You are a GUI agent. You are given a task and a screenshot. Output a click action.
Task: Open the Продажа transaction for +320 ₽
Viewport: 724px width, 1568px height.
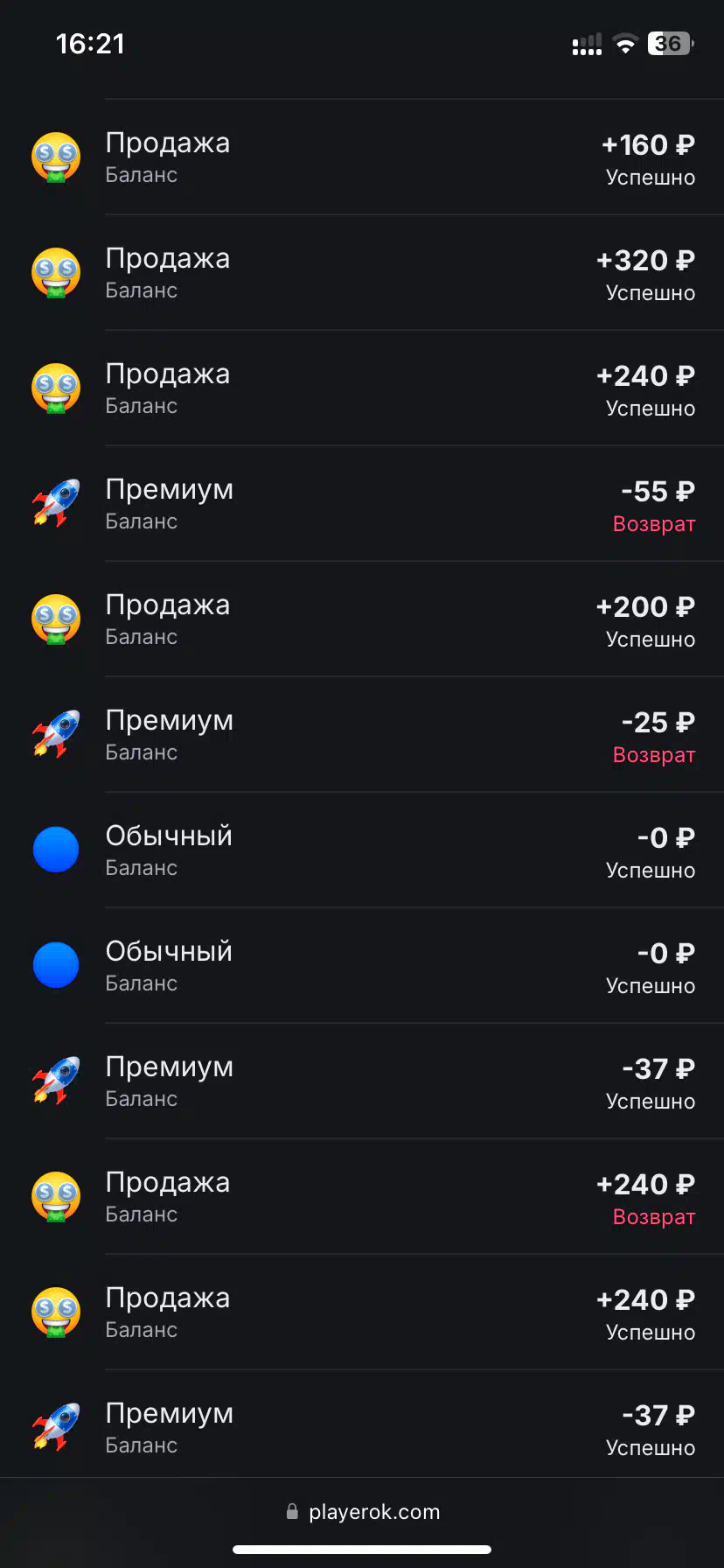tap(362, 273)
